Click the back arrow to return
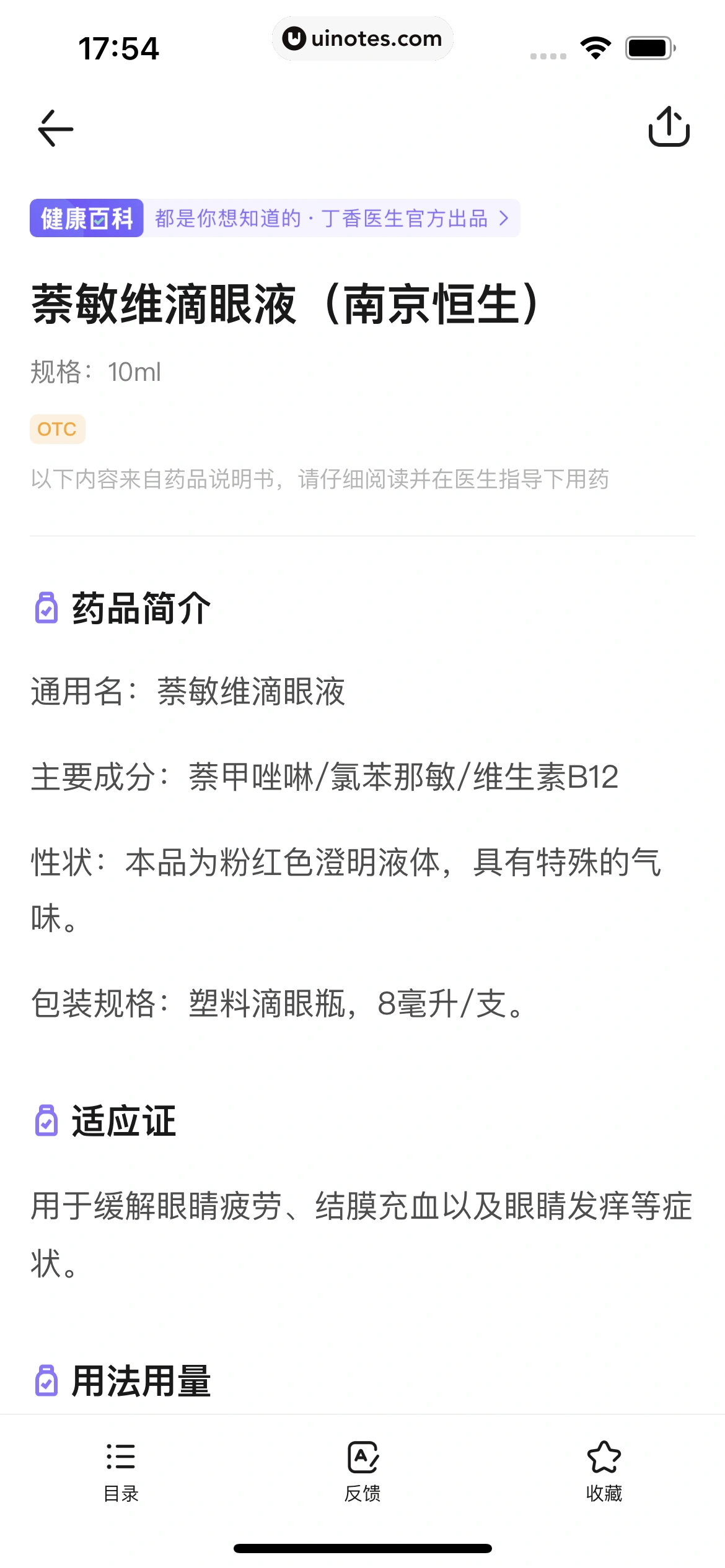The width and height of the screenshot is (725, 1568). click(55, 128)
